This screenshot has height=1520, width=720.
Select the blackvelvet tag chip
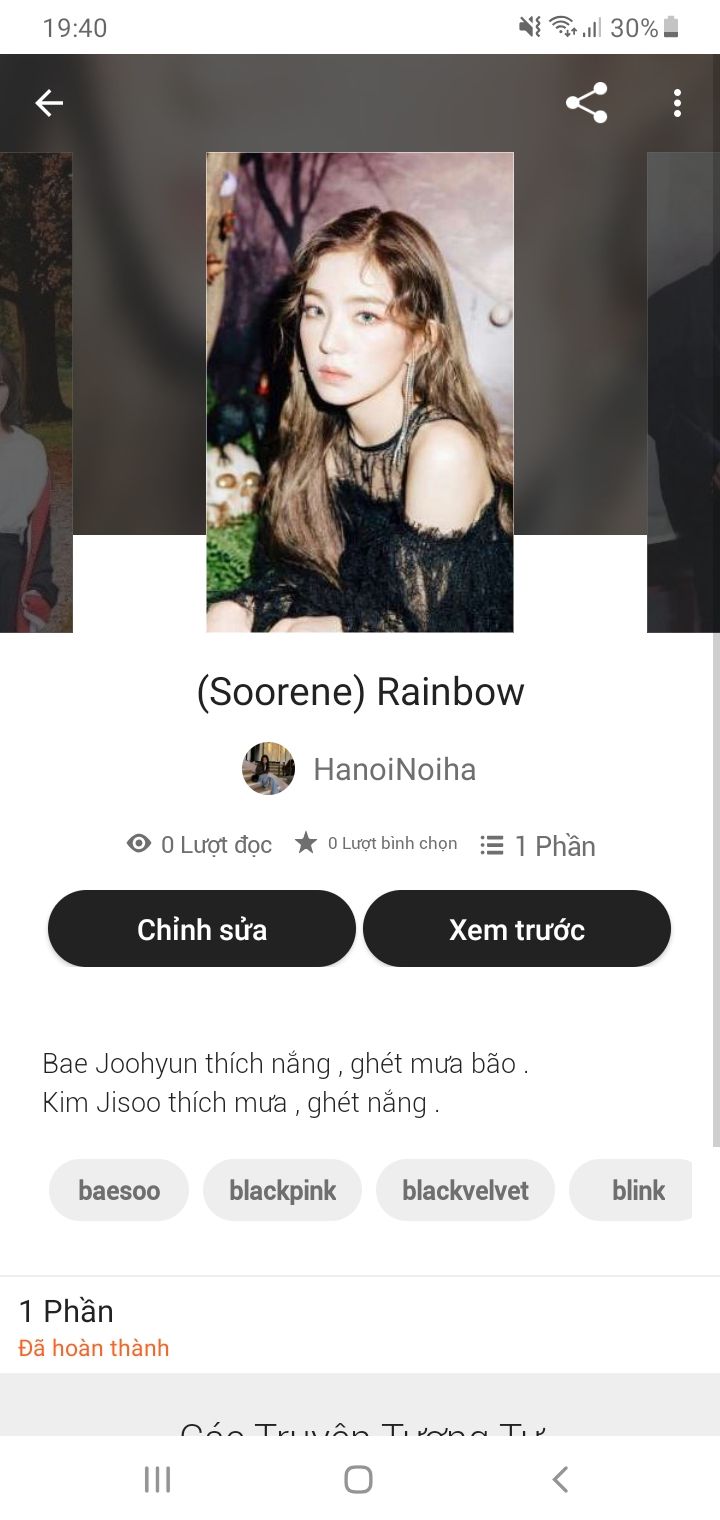click(465, 1190)
